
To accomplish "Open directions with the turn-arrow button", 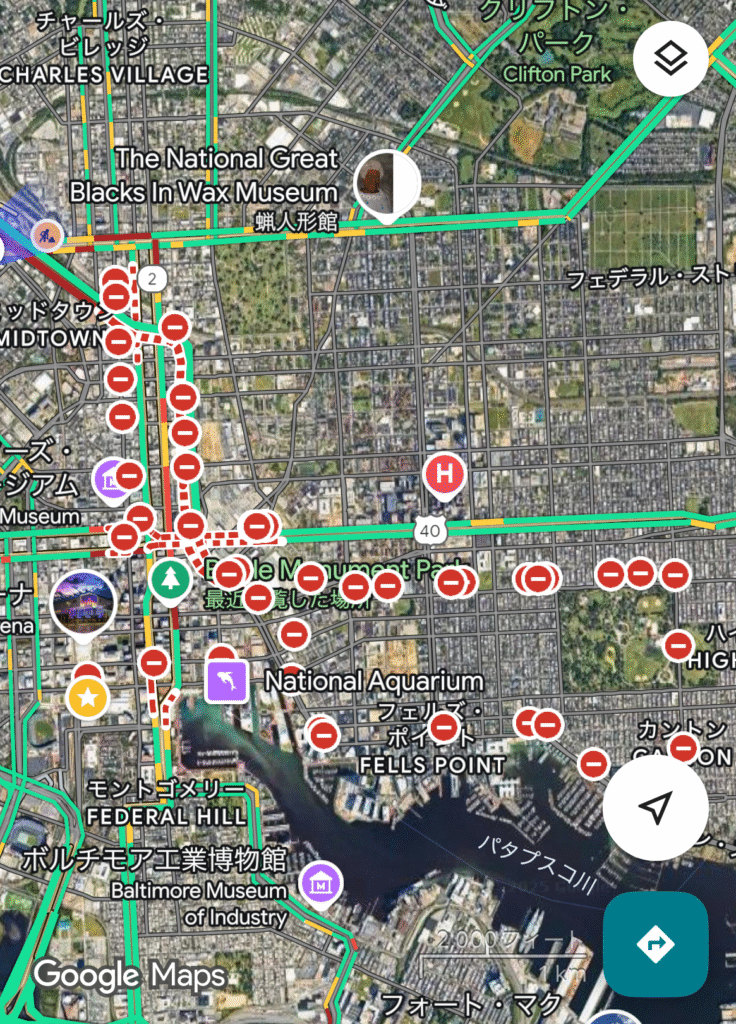I will 655,944.
